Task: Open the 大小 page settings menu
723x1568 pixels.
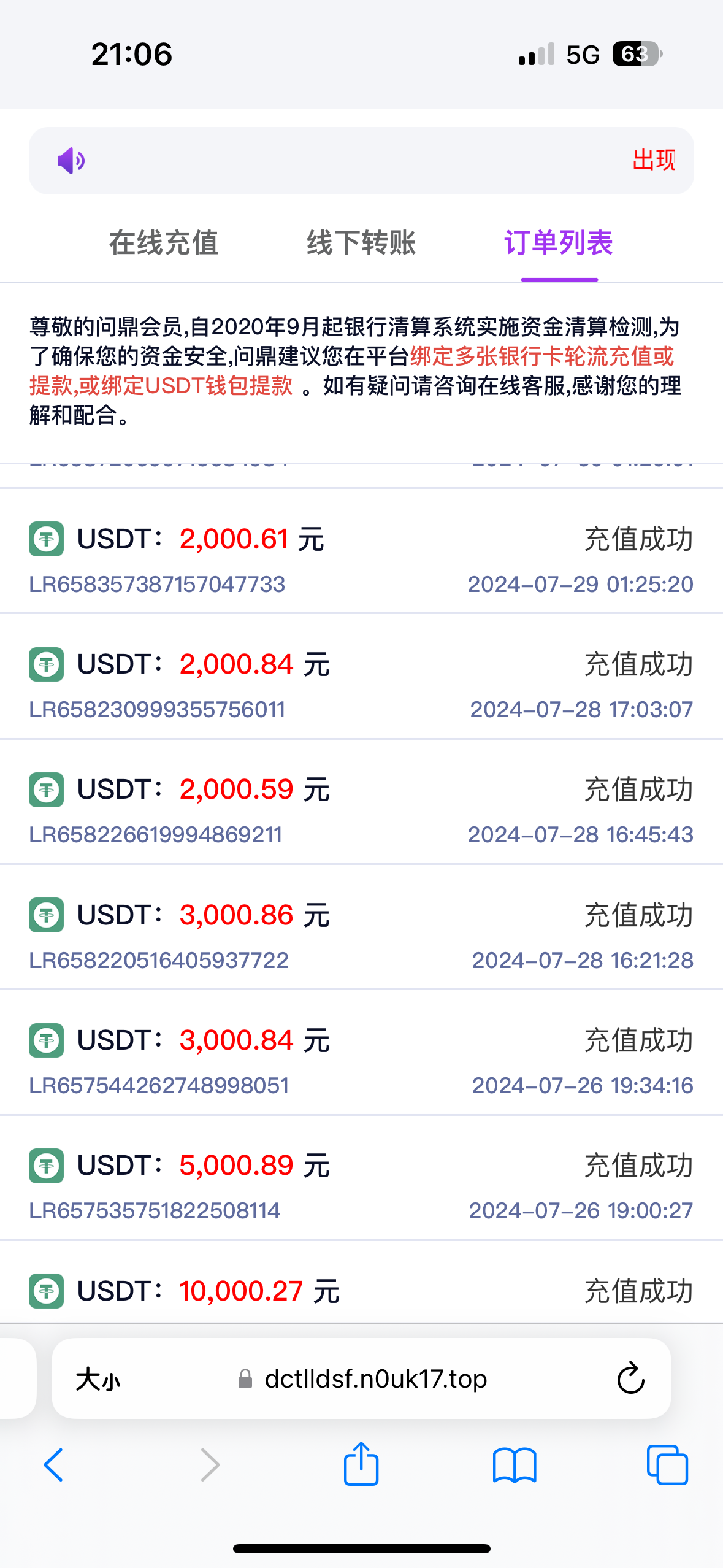Action: click(98, 1380)
